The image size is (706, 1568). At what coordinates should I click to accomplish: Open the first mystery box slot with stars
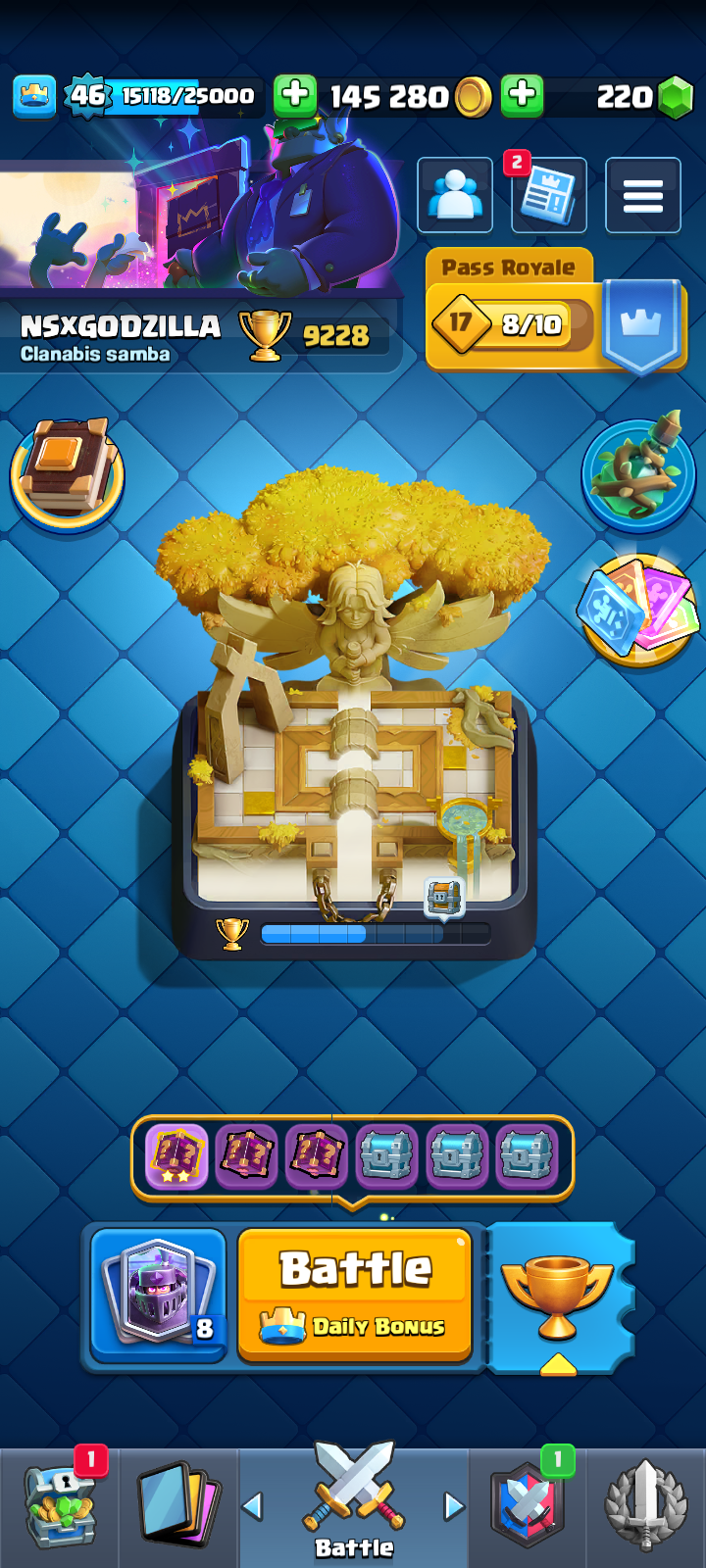(176, 1156)
